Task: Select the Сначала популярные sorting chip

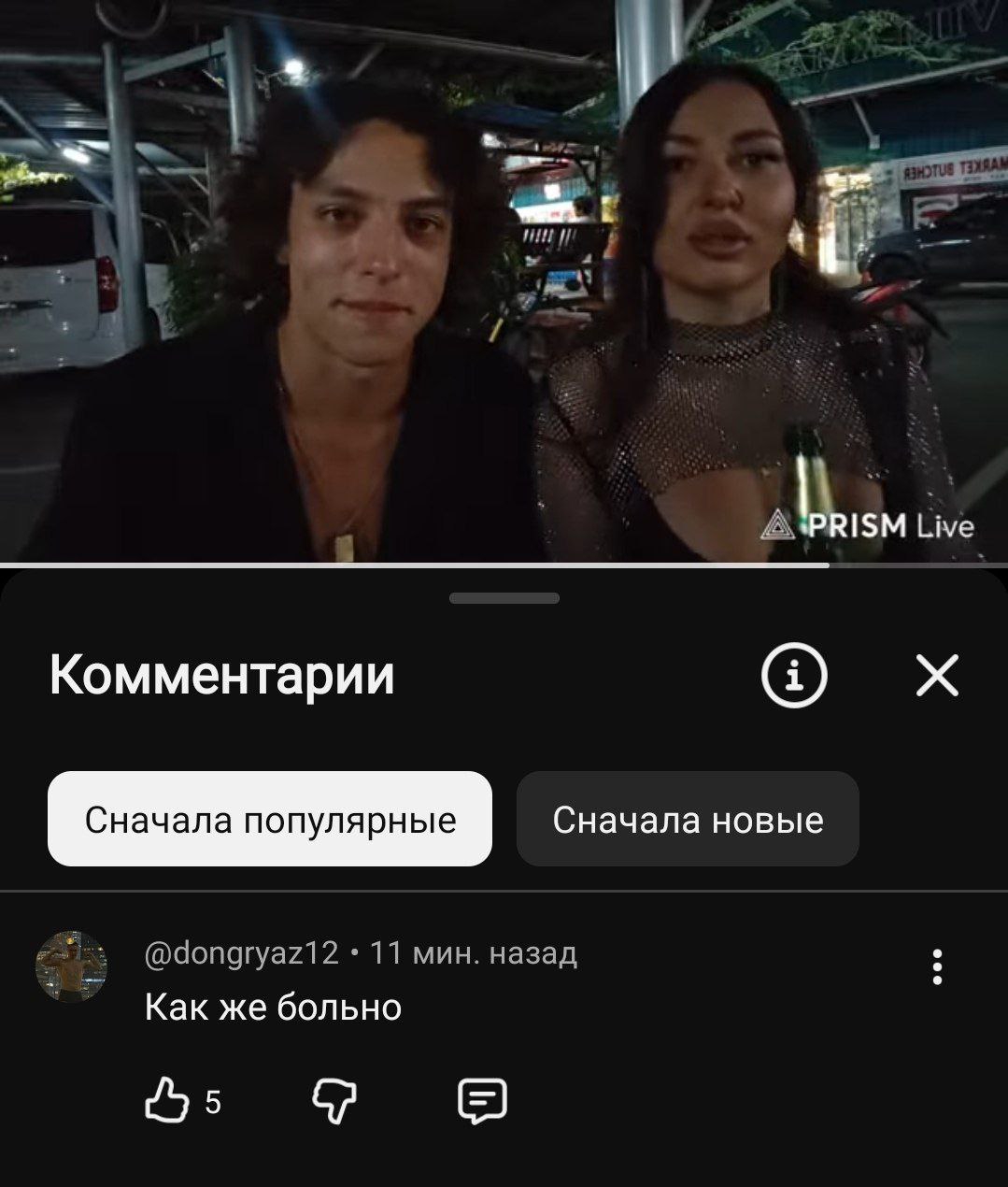Action: (270, 819)
